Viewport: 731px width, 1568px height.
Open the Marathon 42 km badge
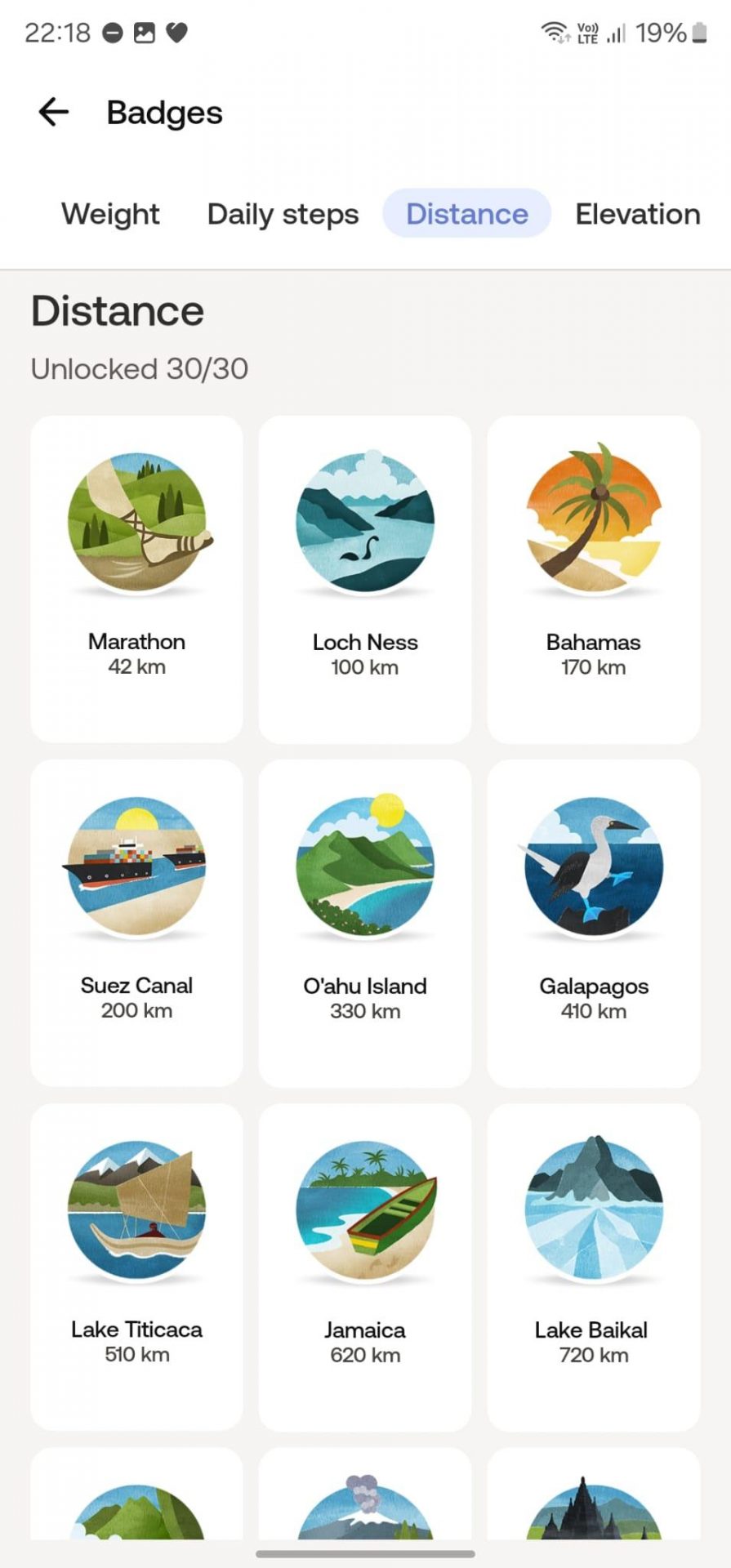click(136, 578)
